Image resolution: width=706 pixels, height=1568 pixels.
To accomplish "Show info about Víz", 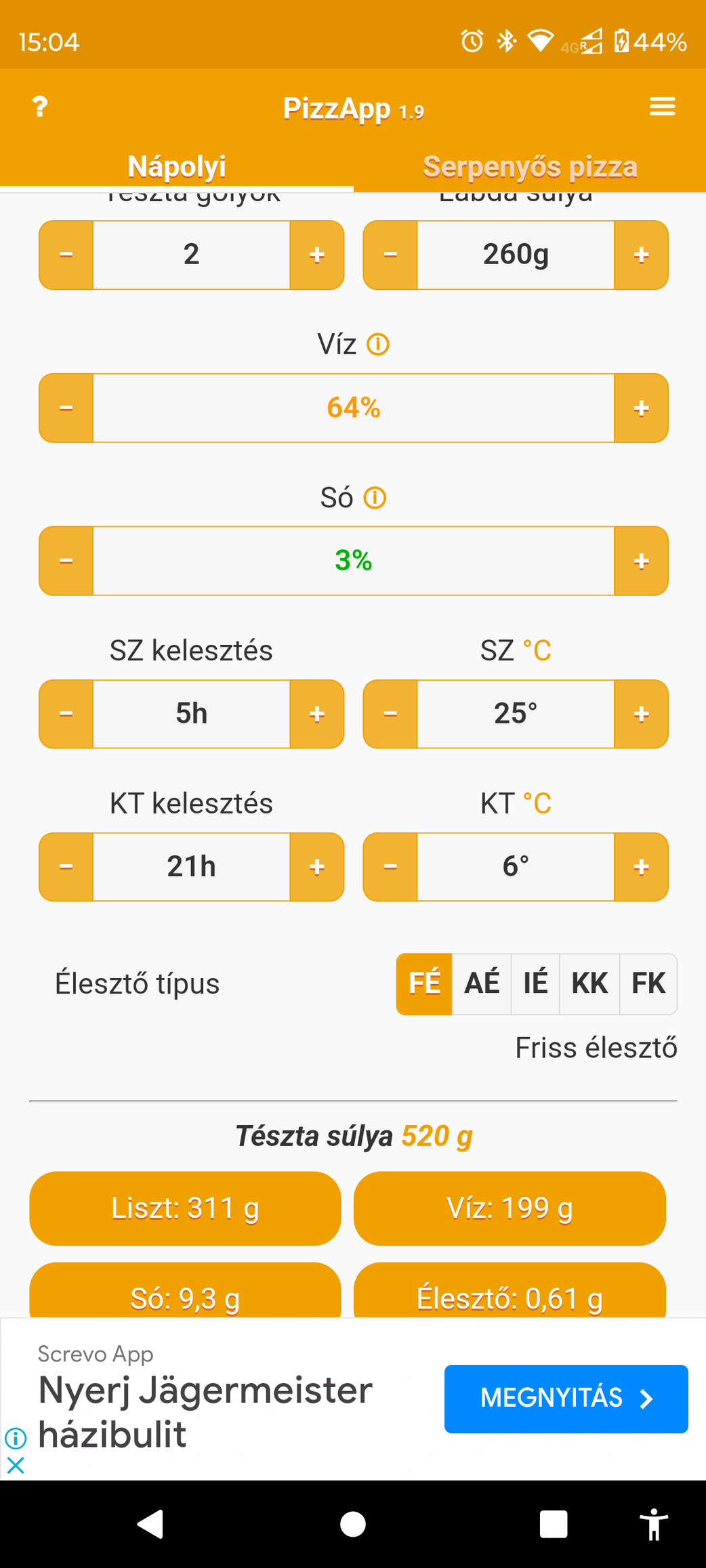I will (378, 345).
